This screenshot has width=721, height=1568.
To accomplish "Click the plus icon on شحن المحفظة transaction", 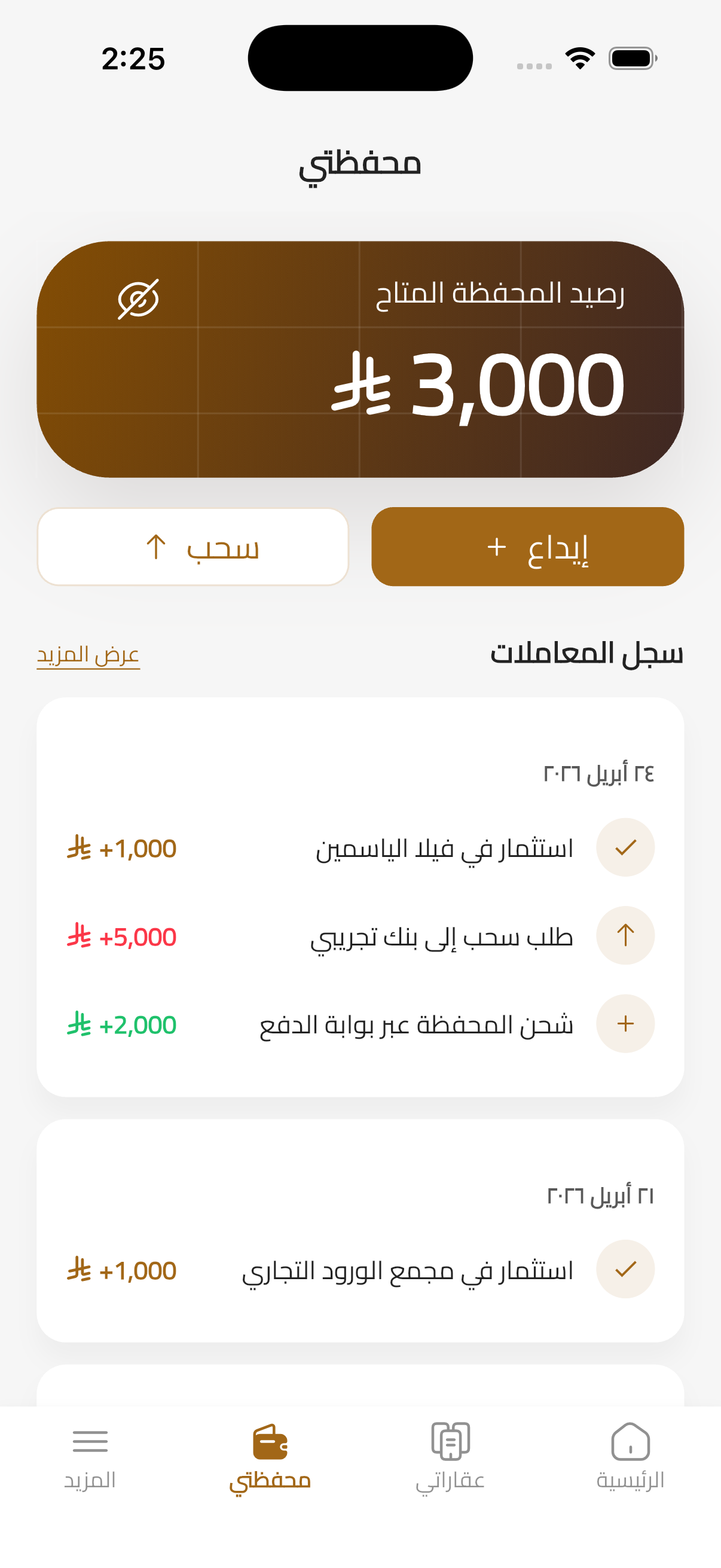I will click(x=625, y=1024).
